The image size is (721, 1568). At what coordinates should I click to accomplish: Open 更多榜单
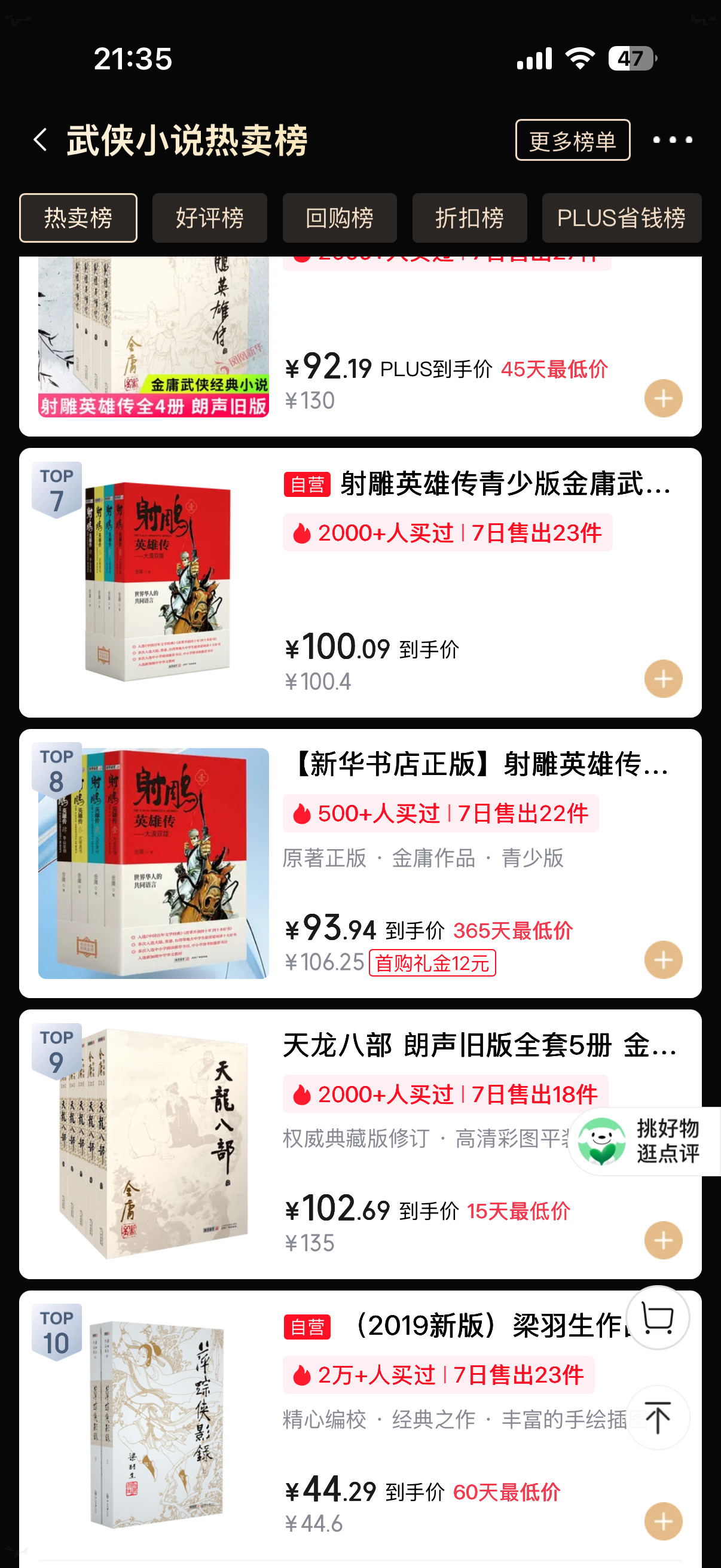coord(573,141)
